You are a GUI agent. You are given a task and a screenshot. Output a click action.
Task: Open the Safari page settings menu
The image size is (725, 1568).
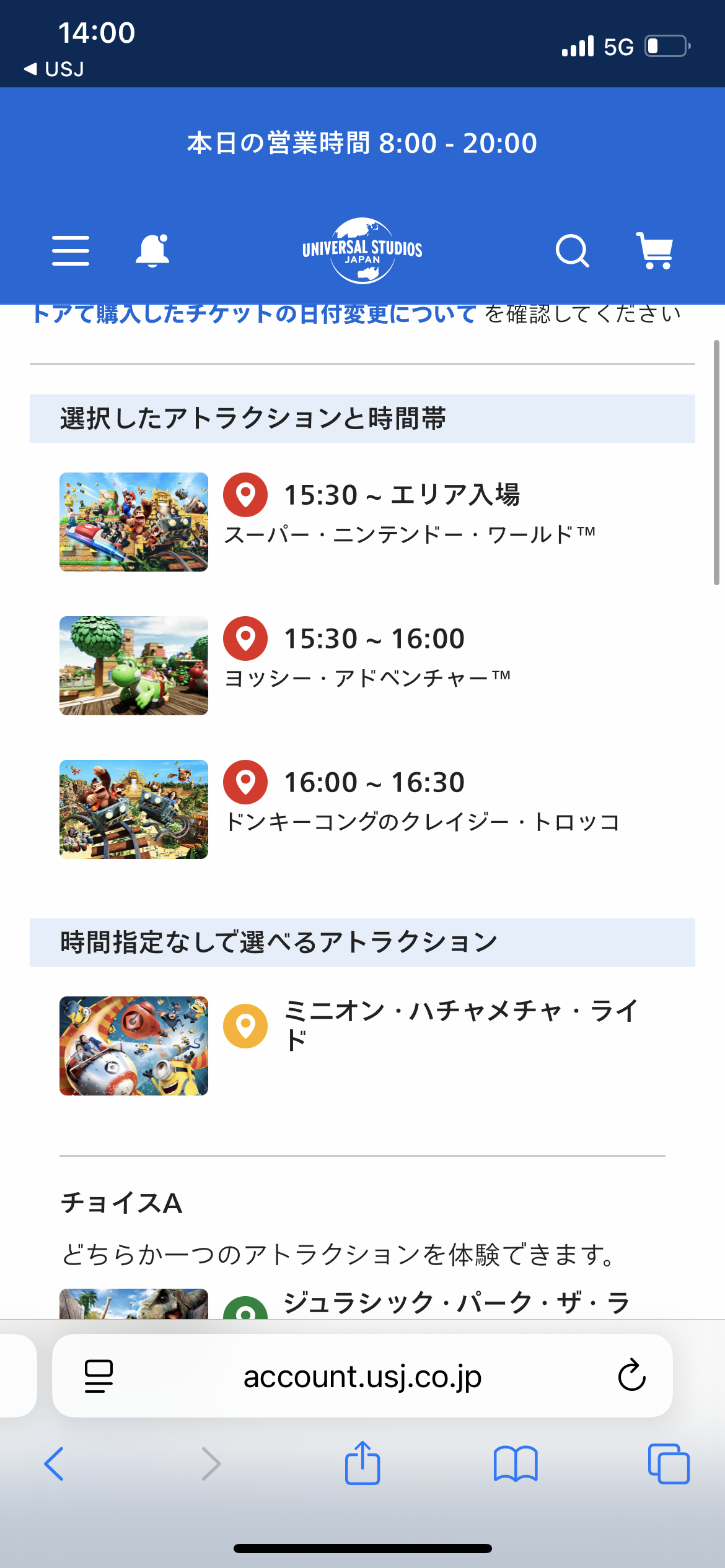point(99,1376)
